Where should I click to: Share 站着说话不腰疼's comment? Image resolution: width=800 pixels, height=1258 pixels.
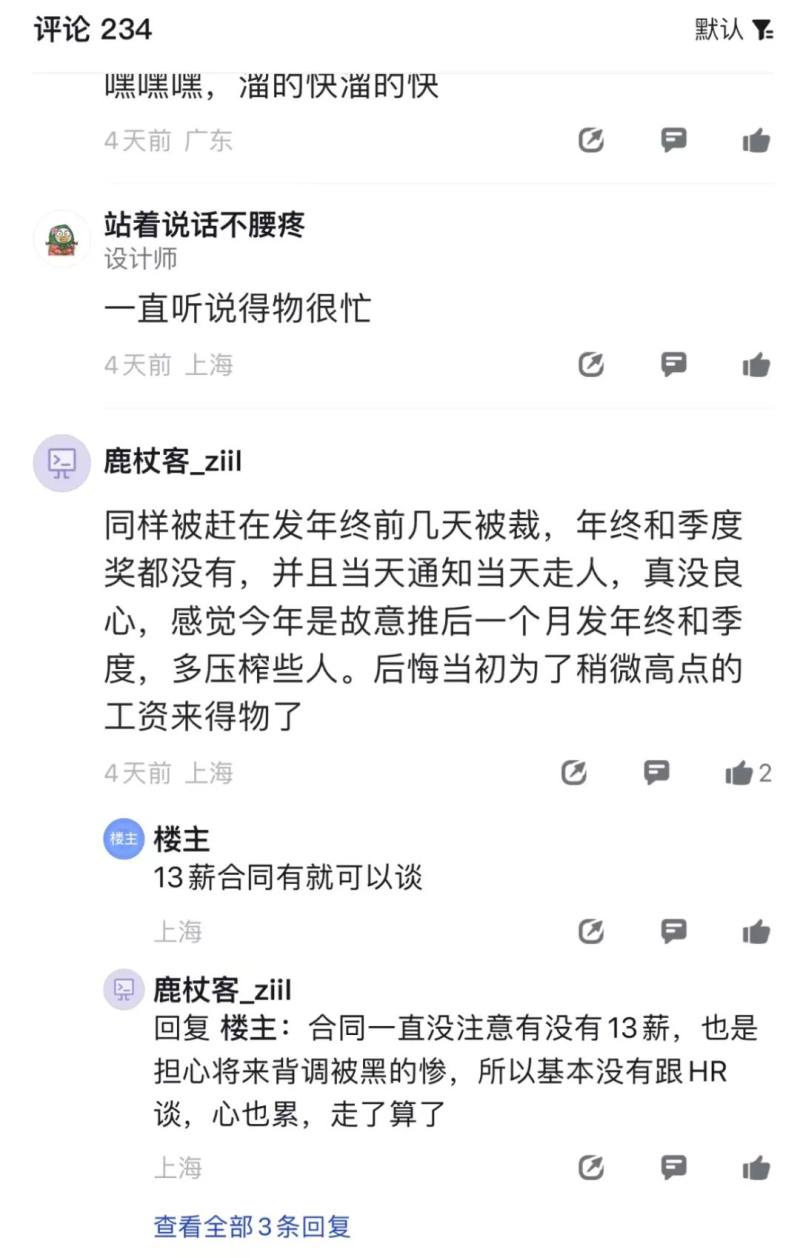click(x=592, y=364)
